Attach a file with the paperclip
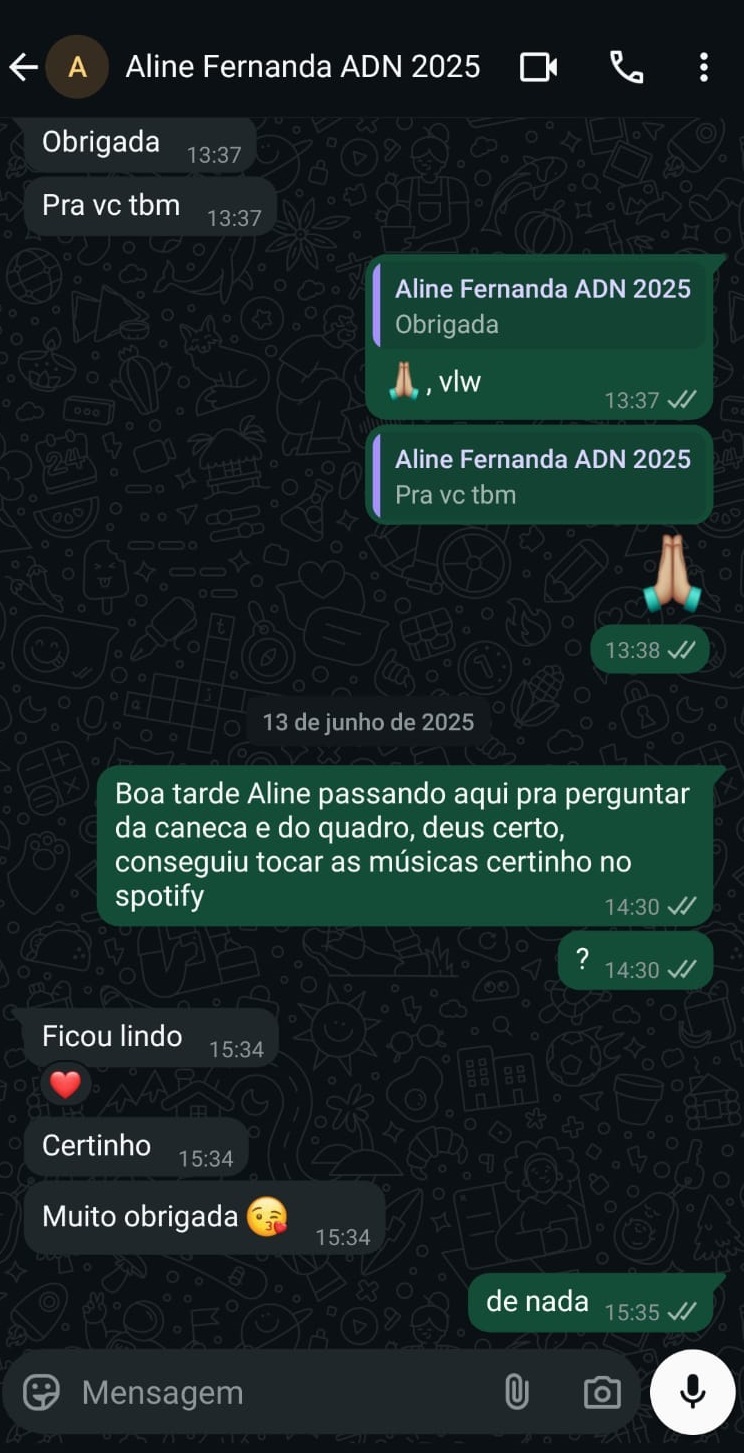This screenshot has width=744, height=1453. point(516,1392)
